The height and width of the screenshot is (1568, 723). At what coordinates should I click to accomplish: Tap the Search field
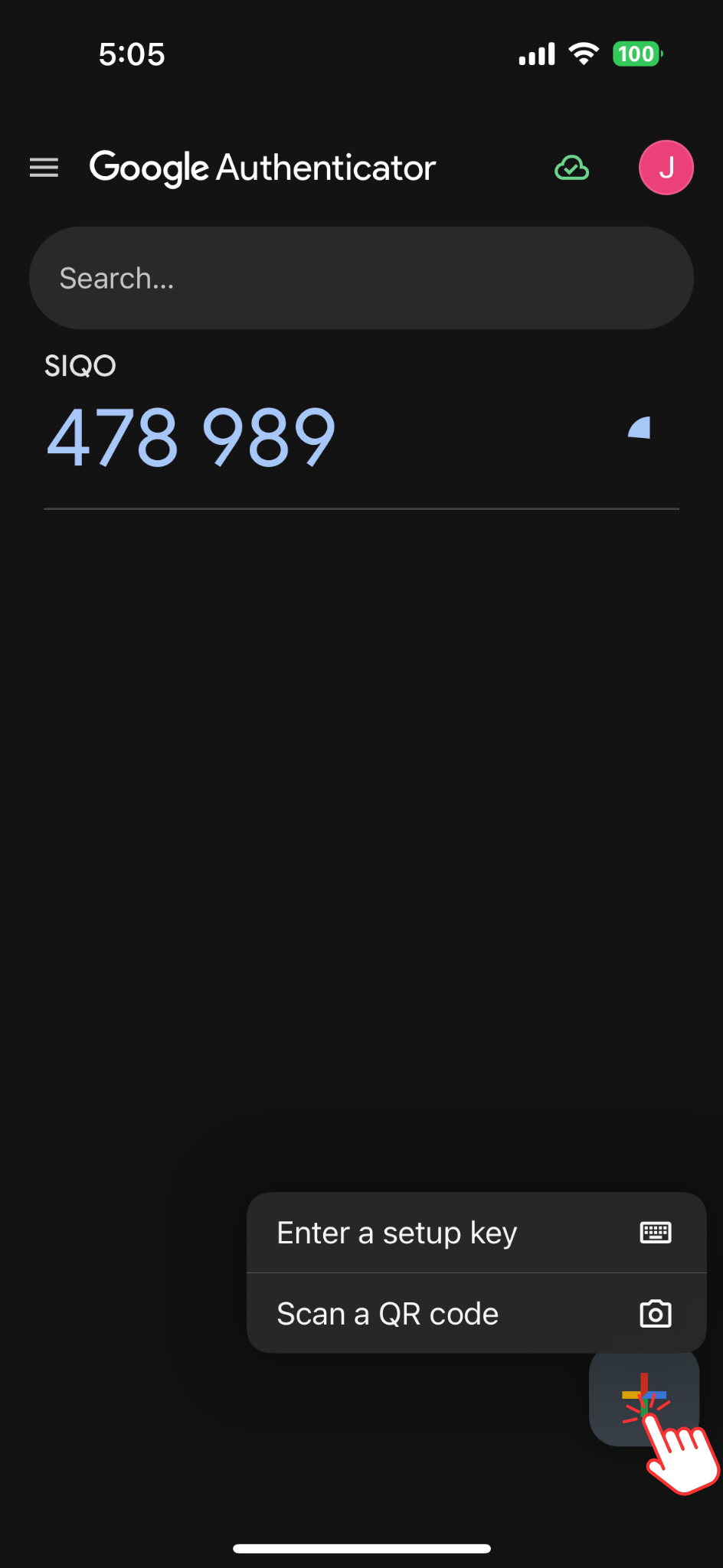tap(361, 278)
